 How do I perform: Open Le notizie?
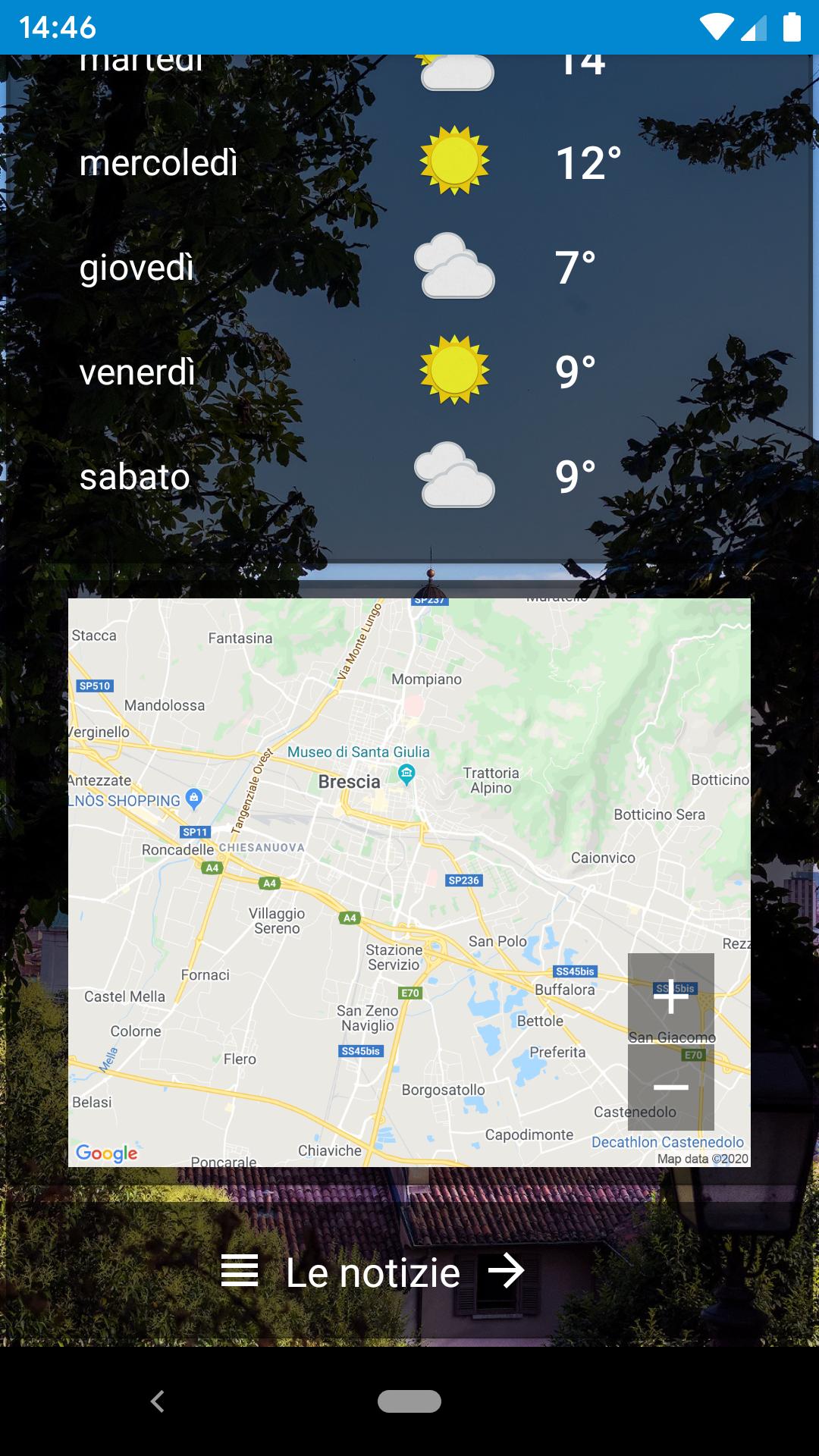pyautogui.click(x=374, y=1272)
